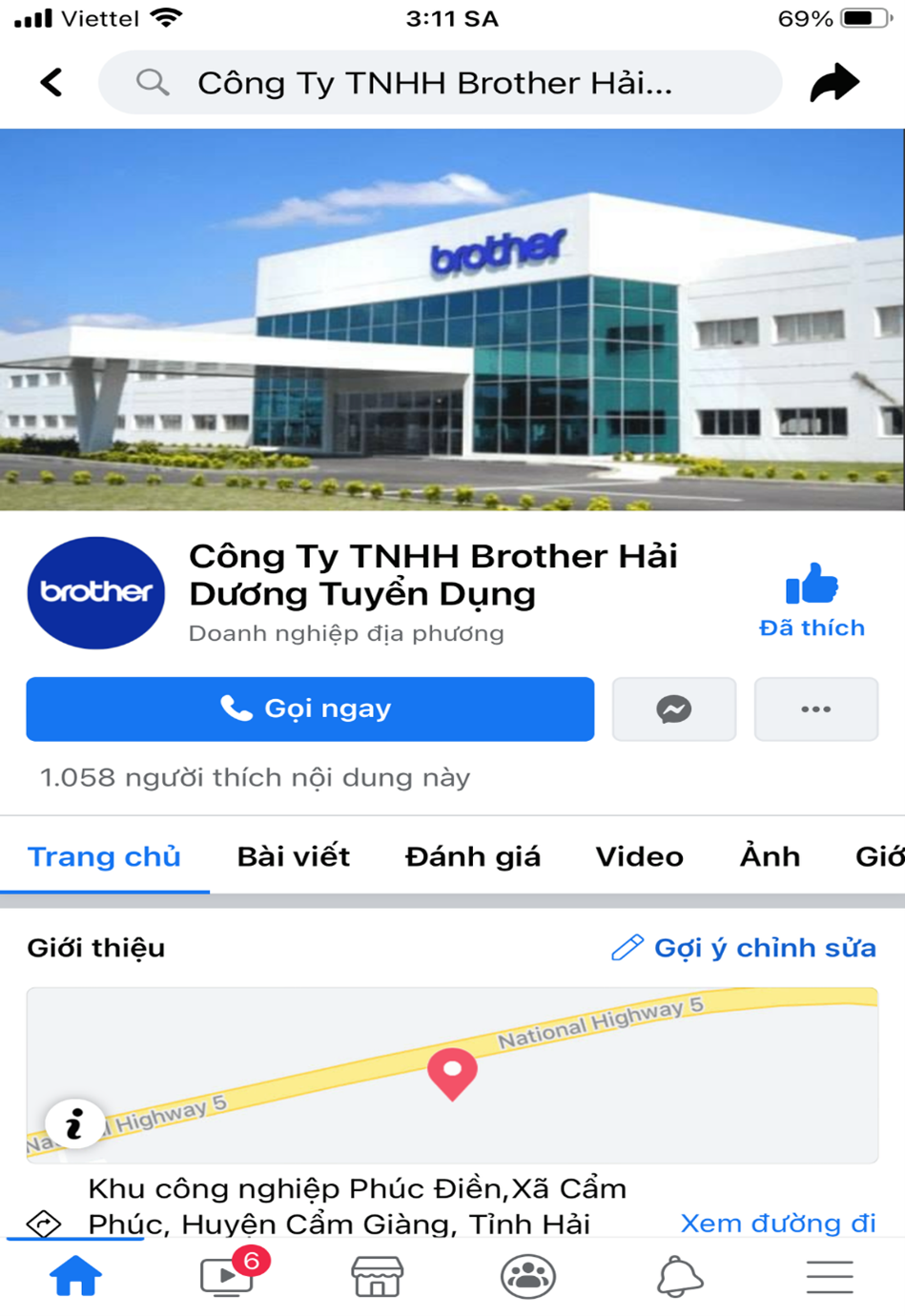The height and width of the screenshot is (1316, 905).
Task: Open the hamburger menu at bottom right
Action: click(x=830, y=1276)
